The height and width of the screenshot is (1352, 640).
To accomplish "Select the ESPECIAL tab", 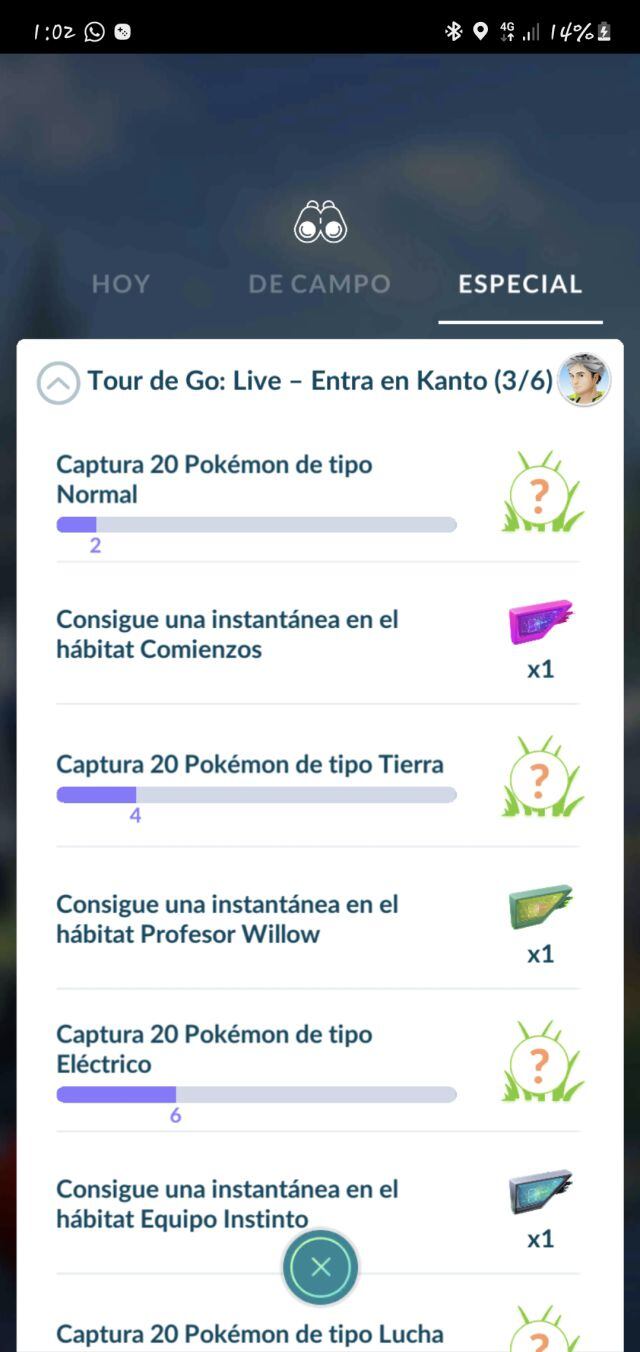I will (520, 284).
